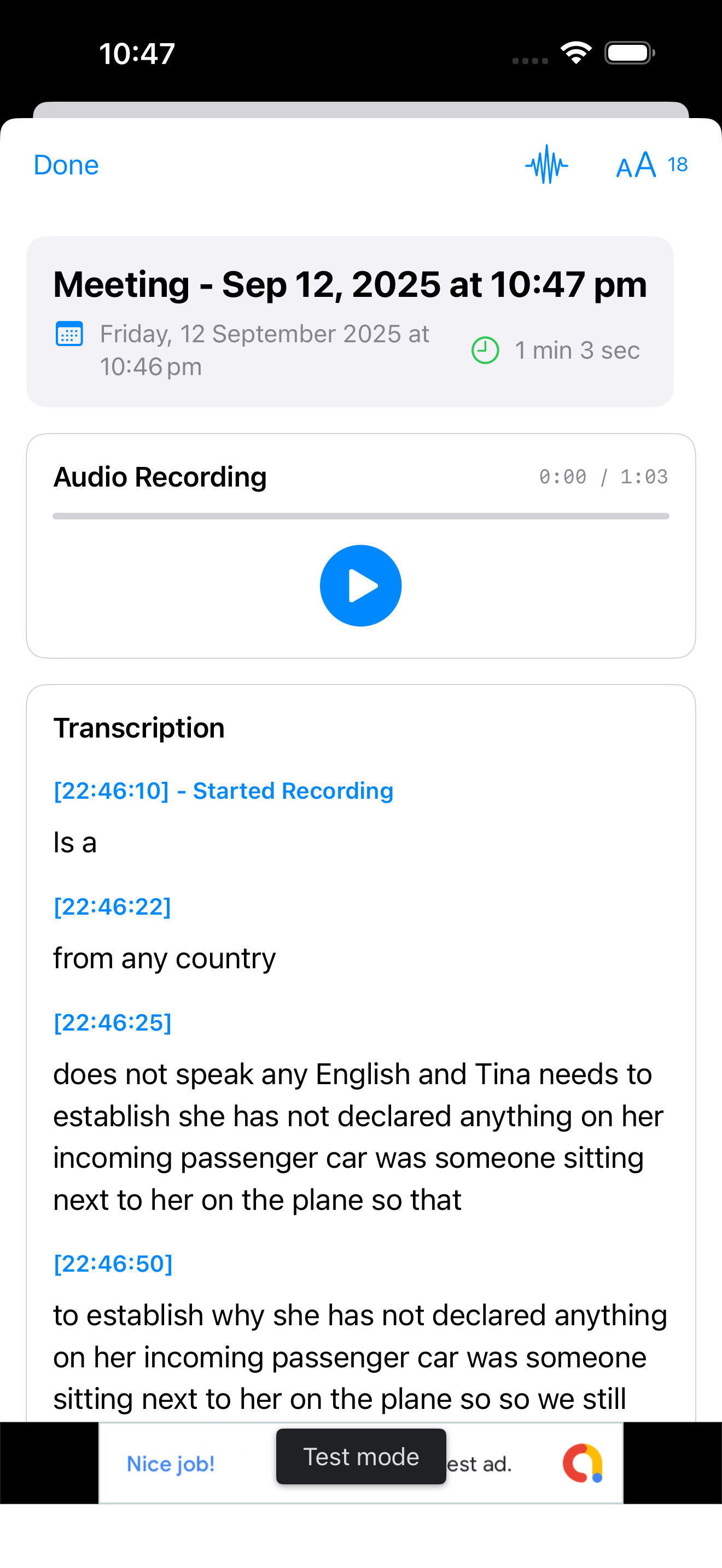
Task: Tap the audio progress bar to seek
Action: tap(360, 516)
